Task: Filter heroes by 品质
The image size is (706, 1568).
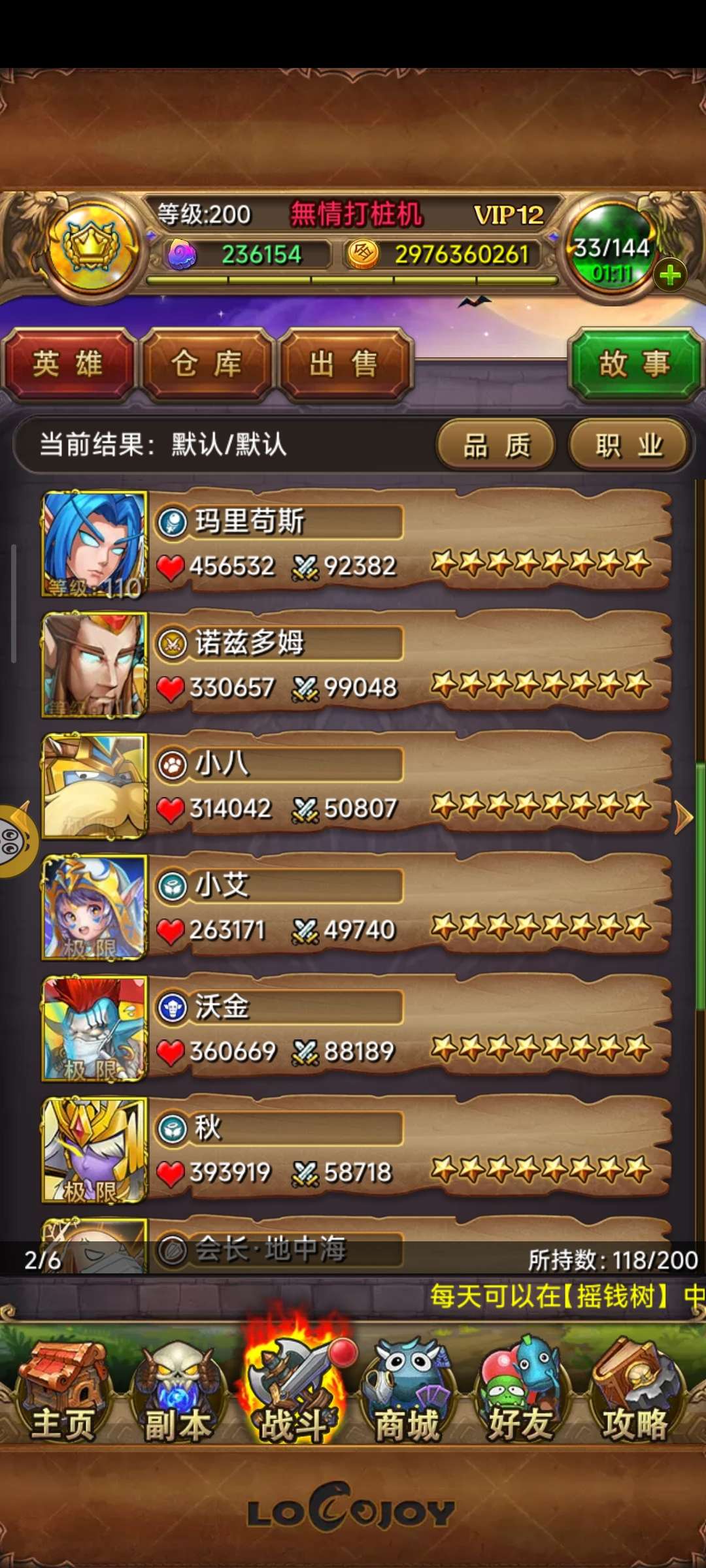Action: tap(497, 446)
